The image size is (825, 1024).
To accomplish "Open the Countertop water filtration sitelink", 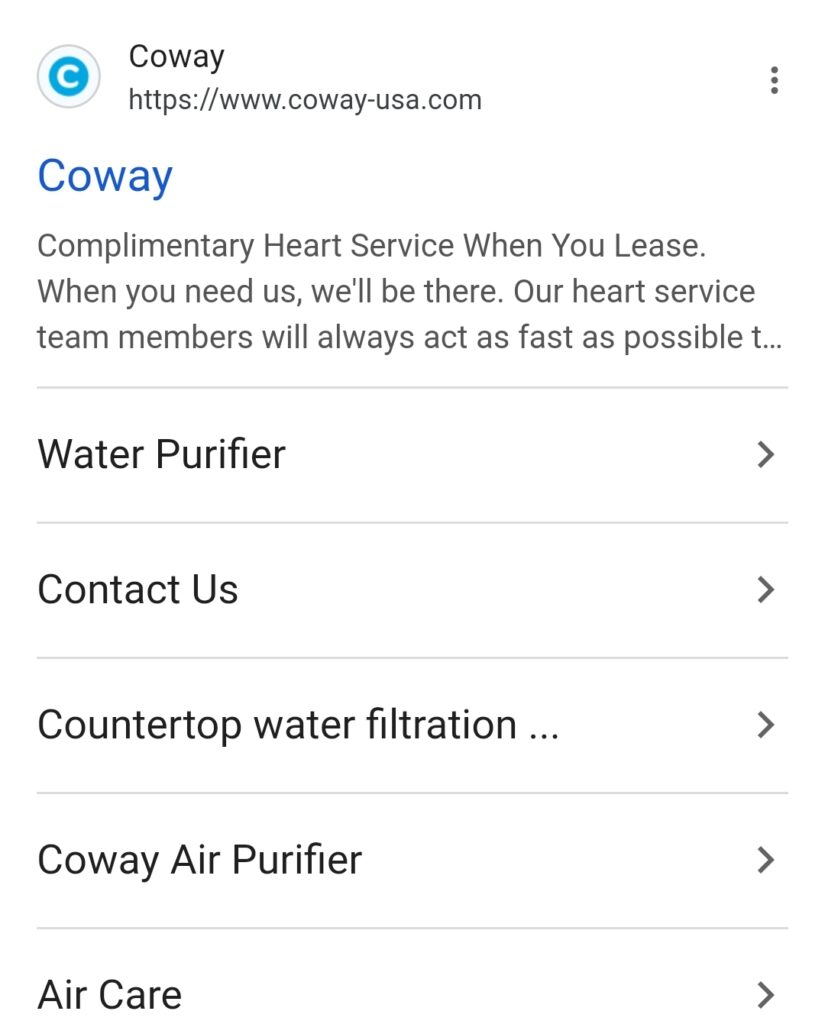I will pyautogui.click(x=297, y=724).
